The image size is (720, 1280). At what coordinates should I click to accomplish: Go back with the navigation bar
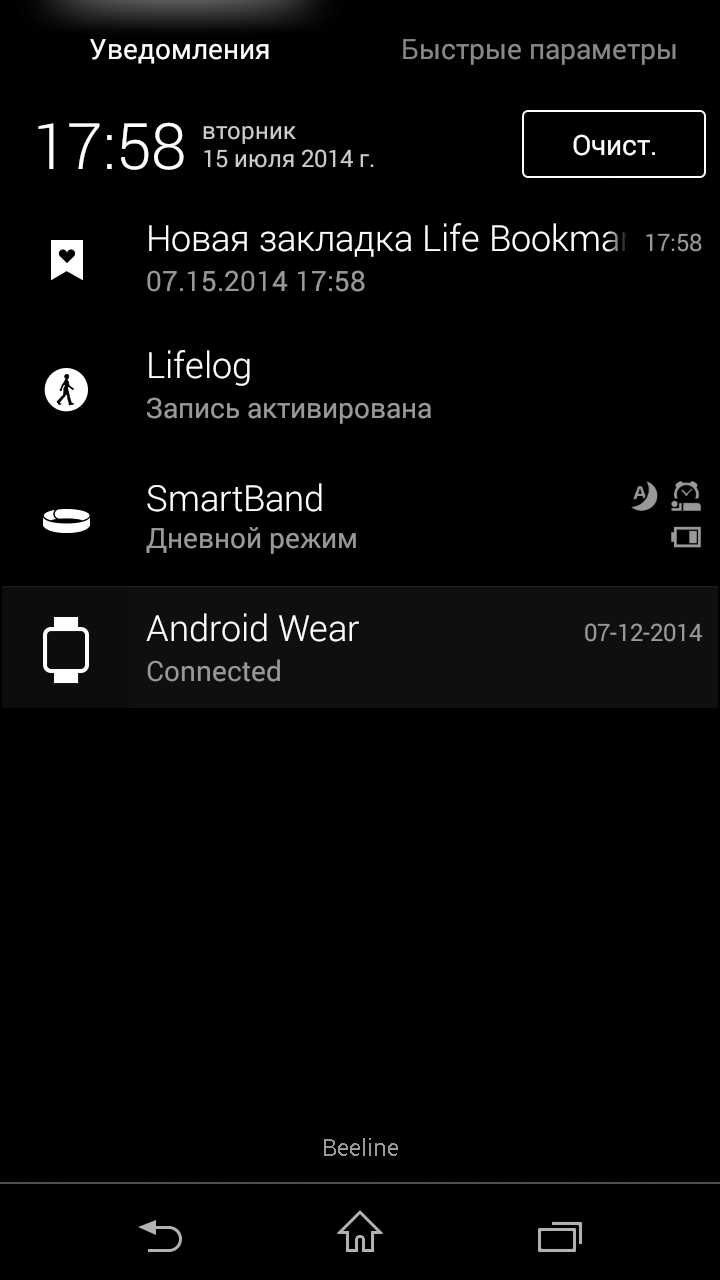[160, 1235]
